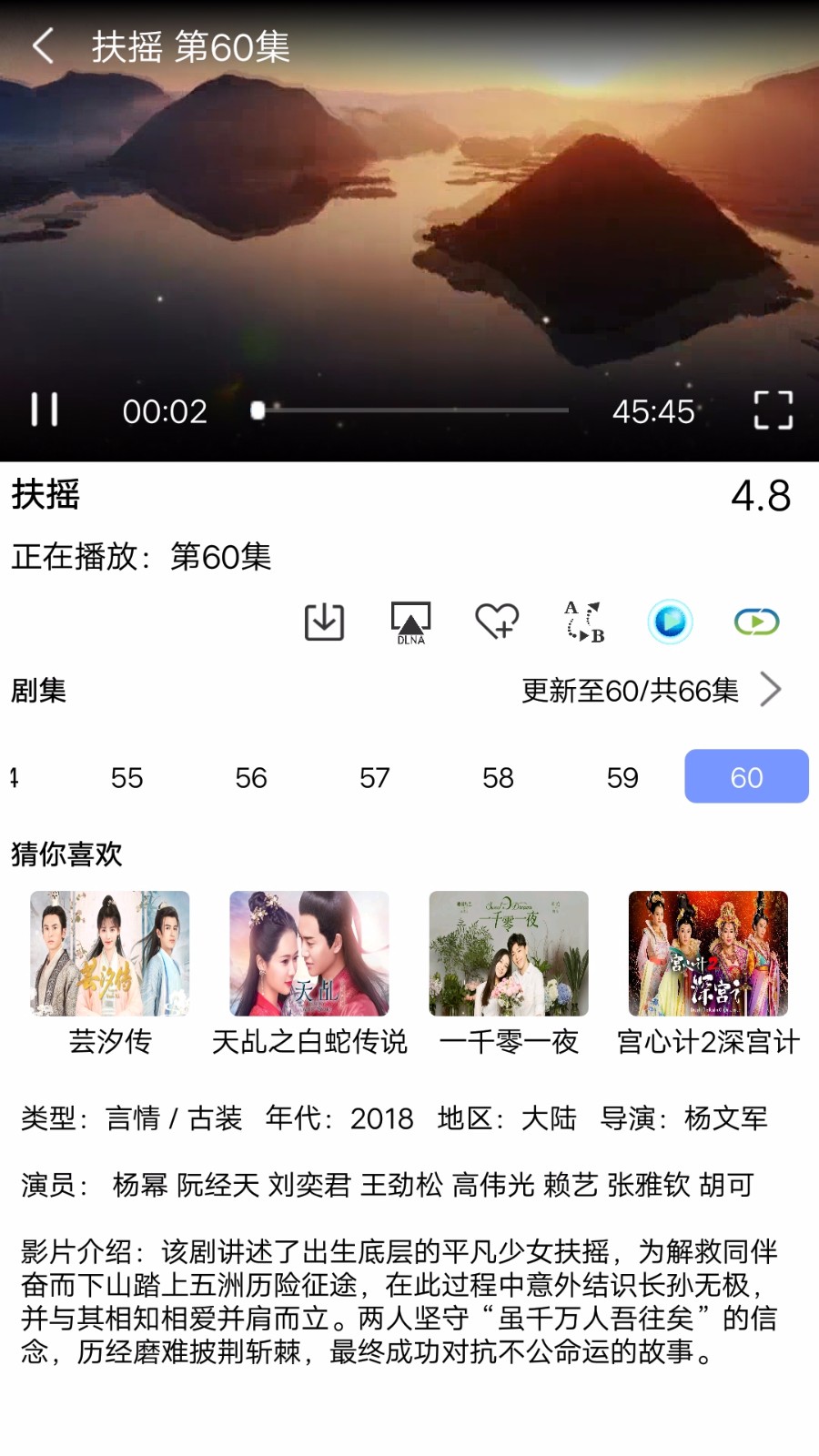Add 扶摇 to favorites
819x1456 pixels.
[x=497, y=621]
